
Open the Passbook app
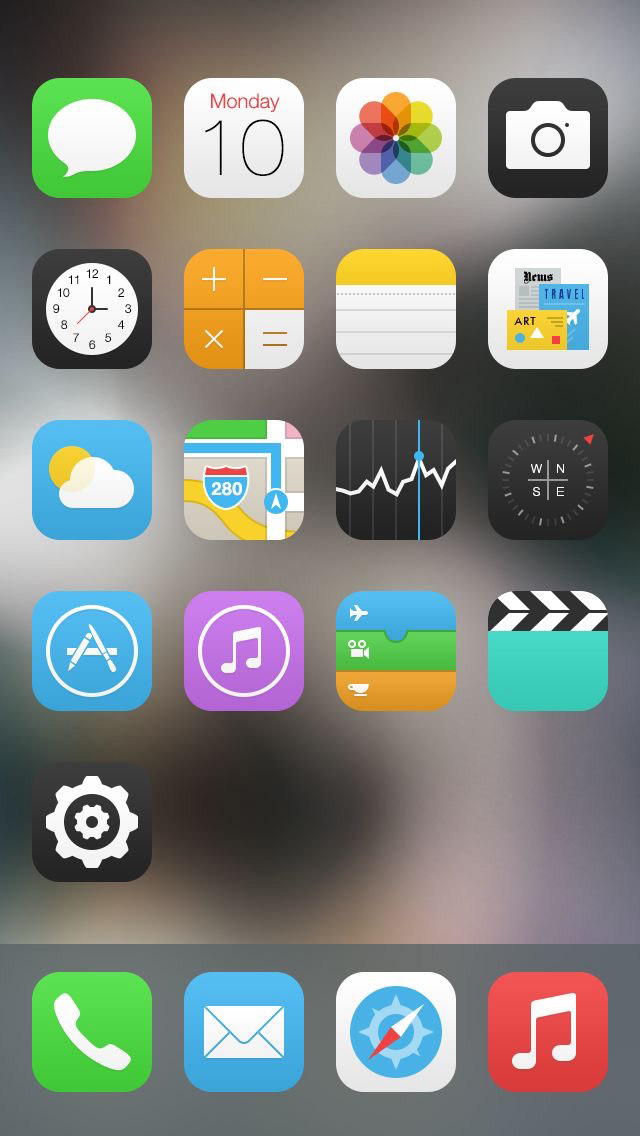[x=396, y=651]
